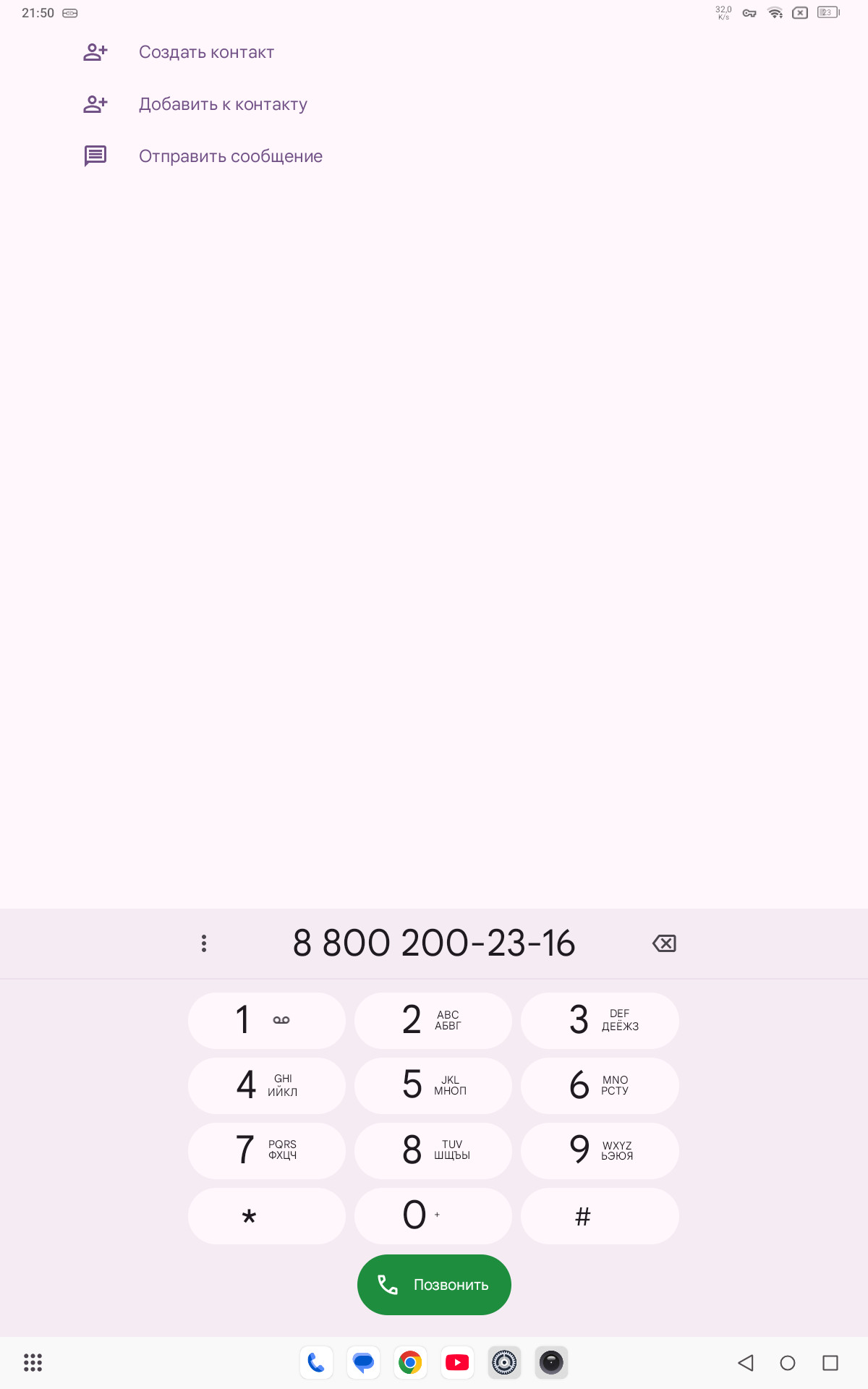Screen dimensions: 868x1389
Task: Dial digit 5 JKL key
Action: pos(433,1086)
